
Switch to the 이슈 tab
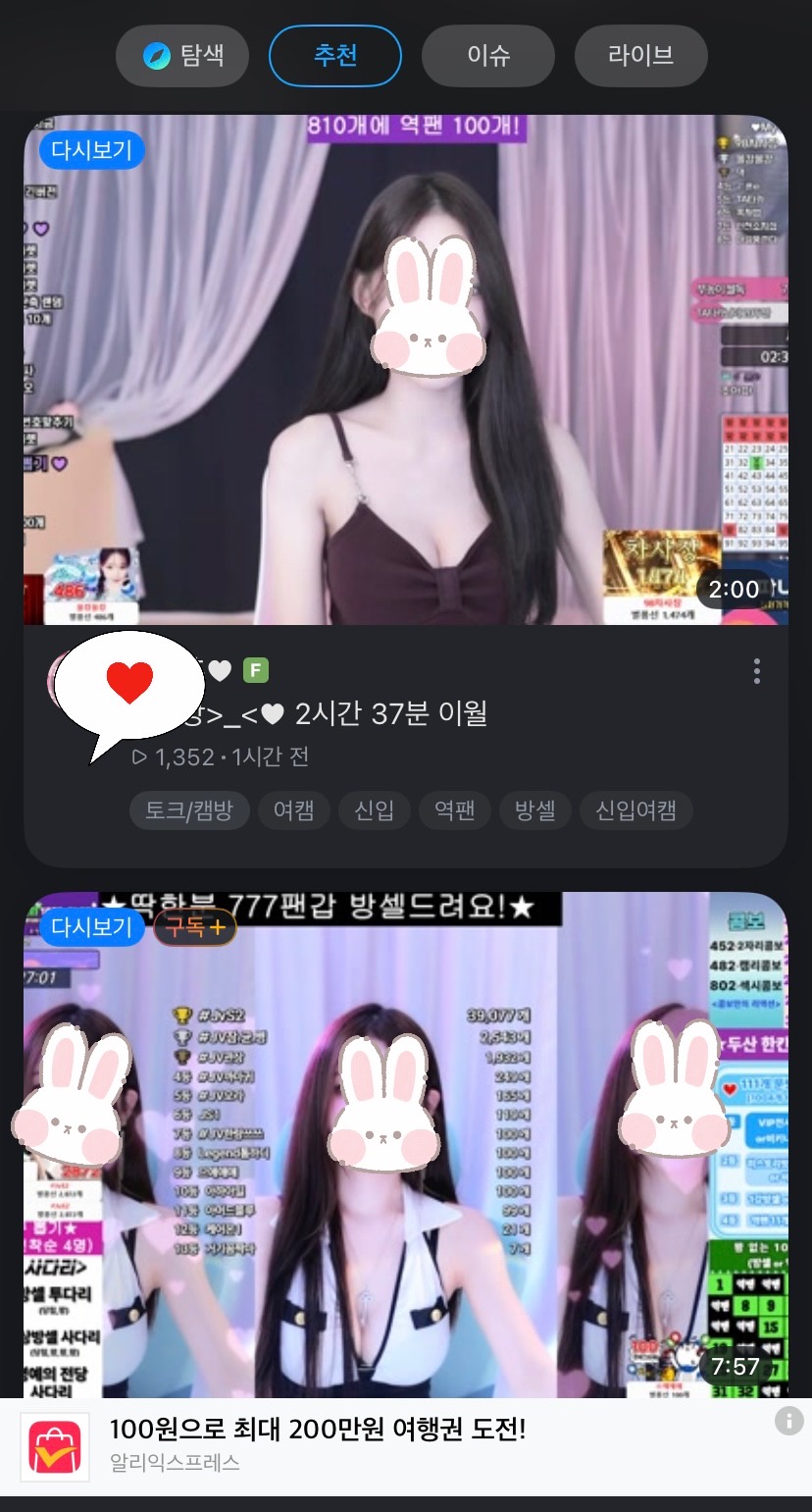488,56
